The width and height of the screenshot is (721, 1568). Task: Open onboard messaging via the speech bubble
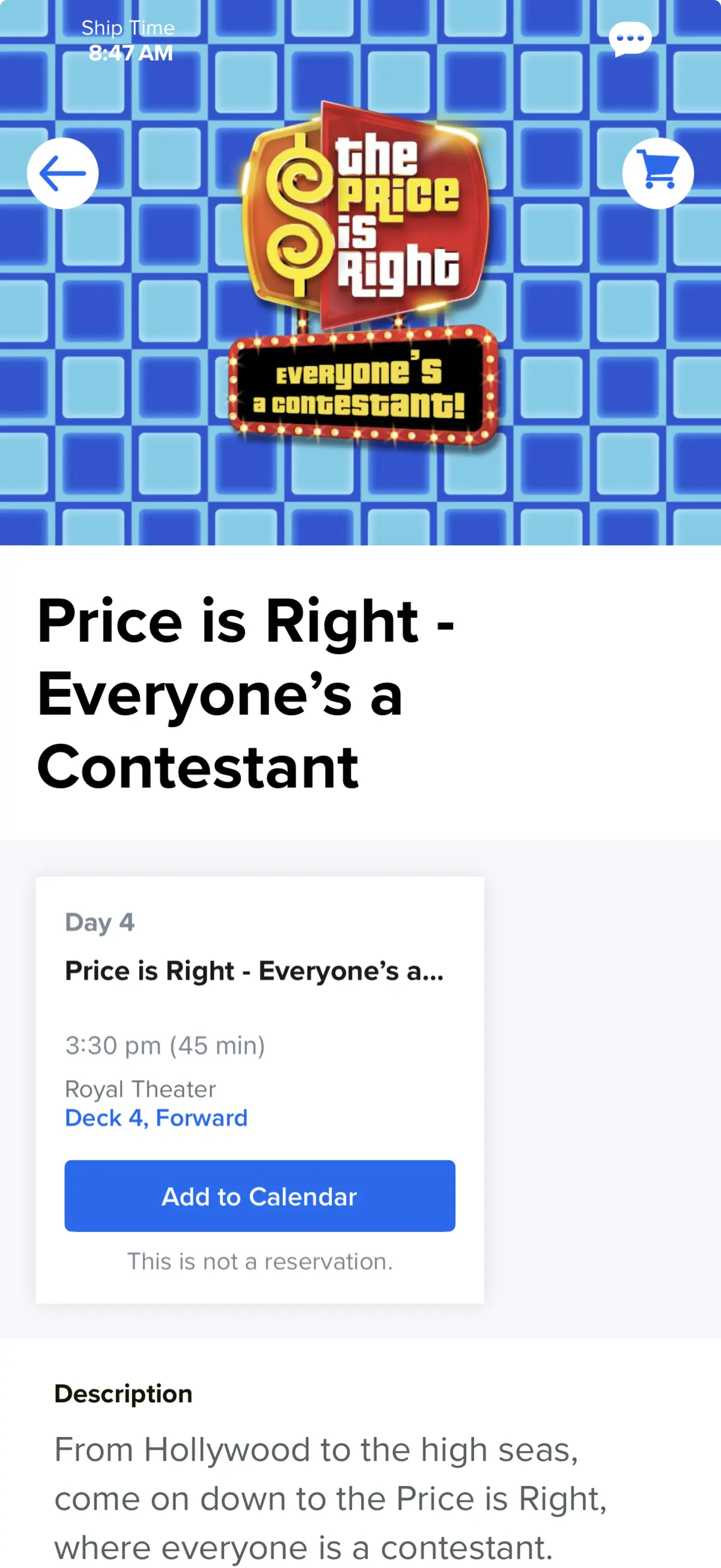pos(631,38)
